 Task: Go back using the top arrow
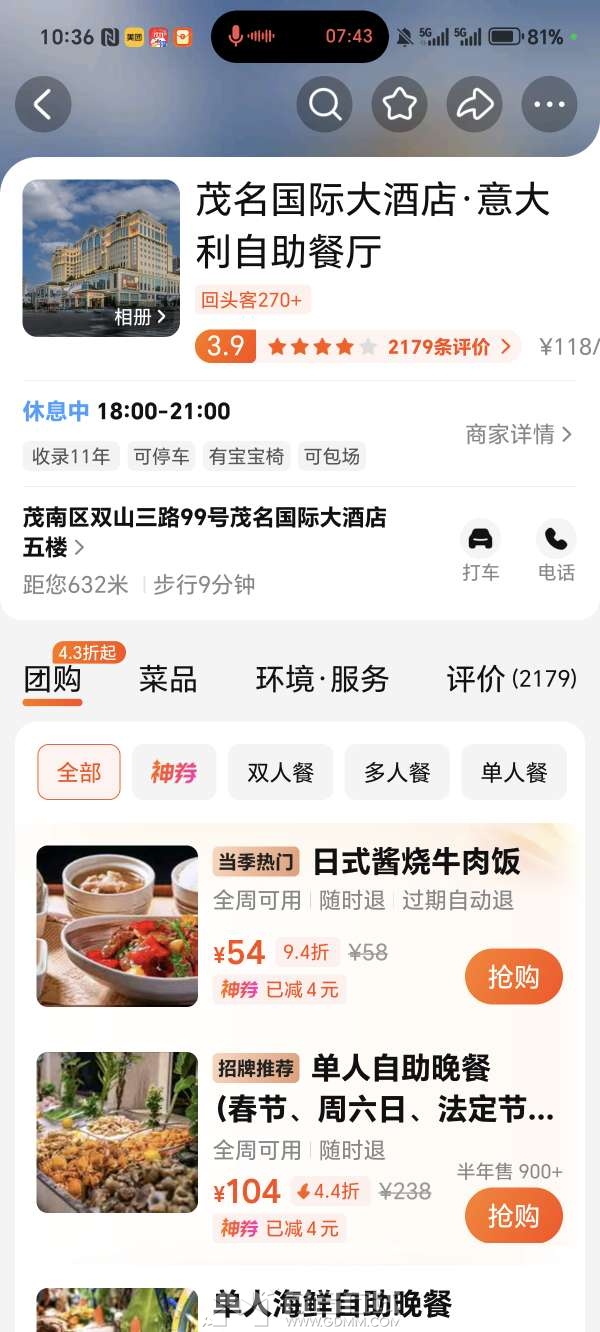tap(43, 105)
